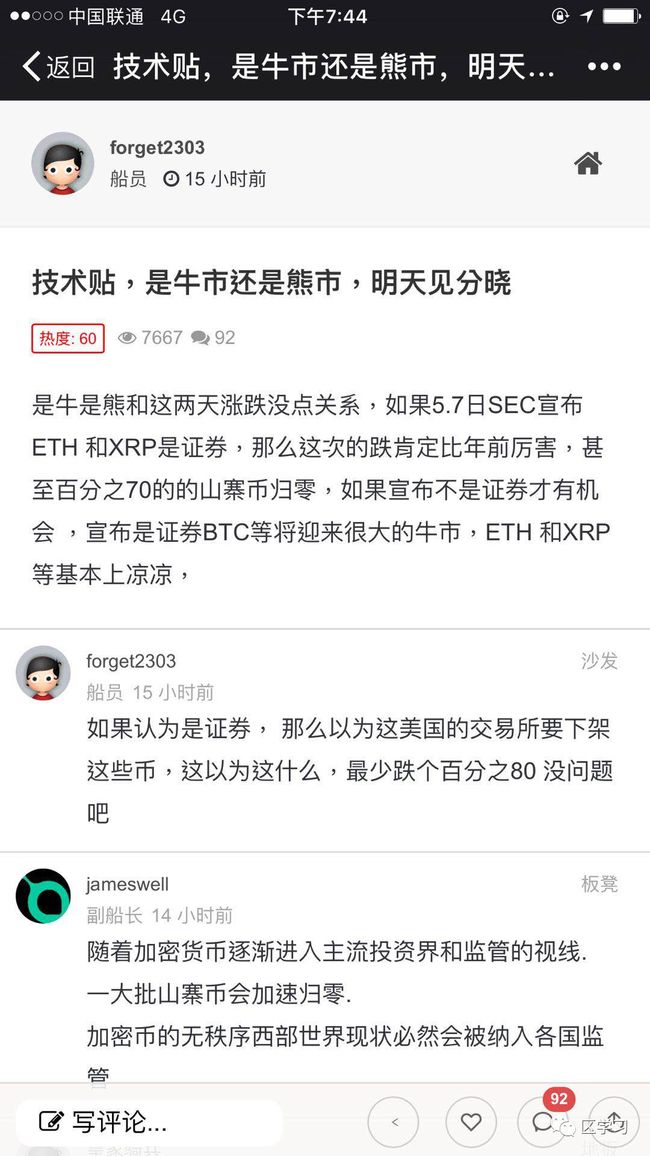
Task: Open forget2303's avatar in post header
Action: (x=63, y=163)
